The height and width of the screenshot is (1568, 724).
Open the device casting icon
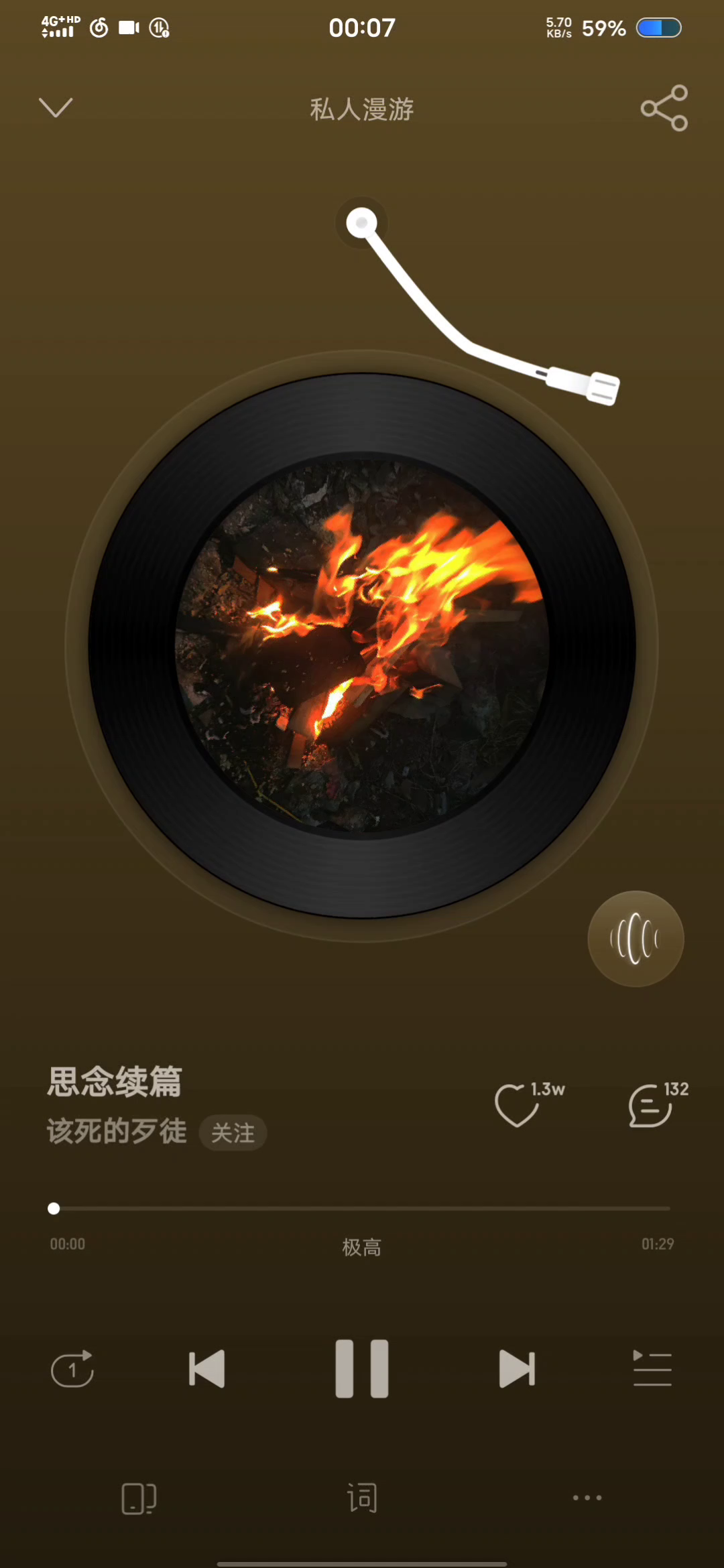point(139,1498)
